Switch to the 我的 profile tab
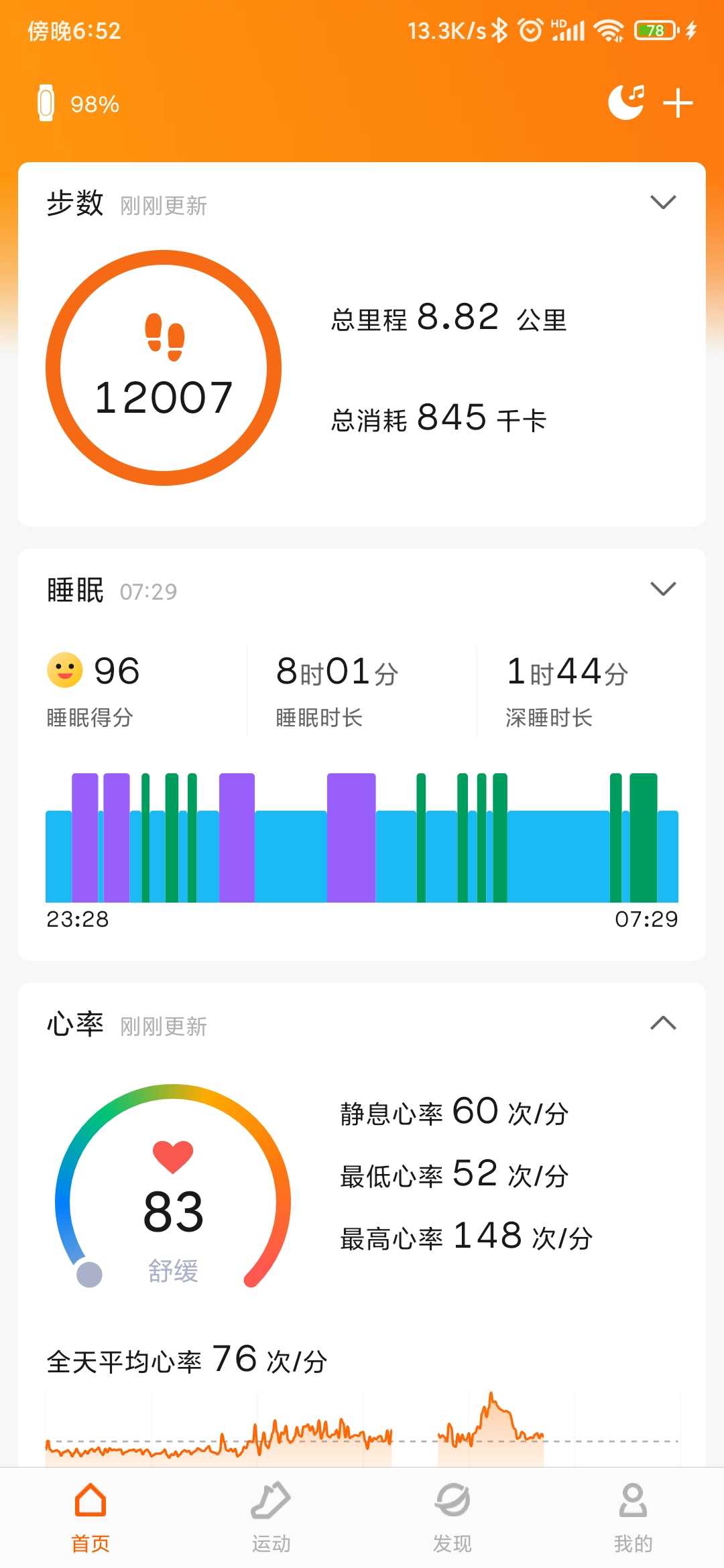724x1568 pixels. pos(633,1518)
